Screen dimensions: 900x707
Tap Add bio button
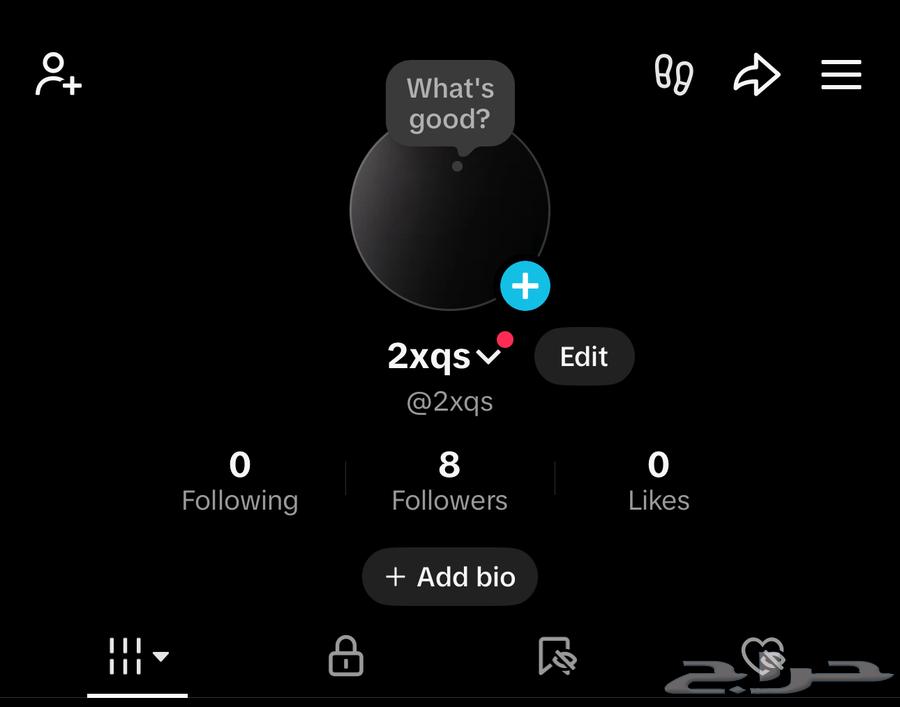coord(450,576)
